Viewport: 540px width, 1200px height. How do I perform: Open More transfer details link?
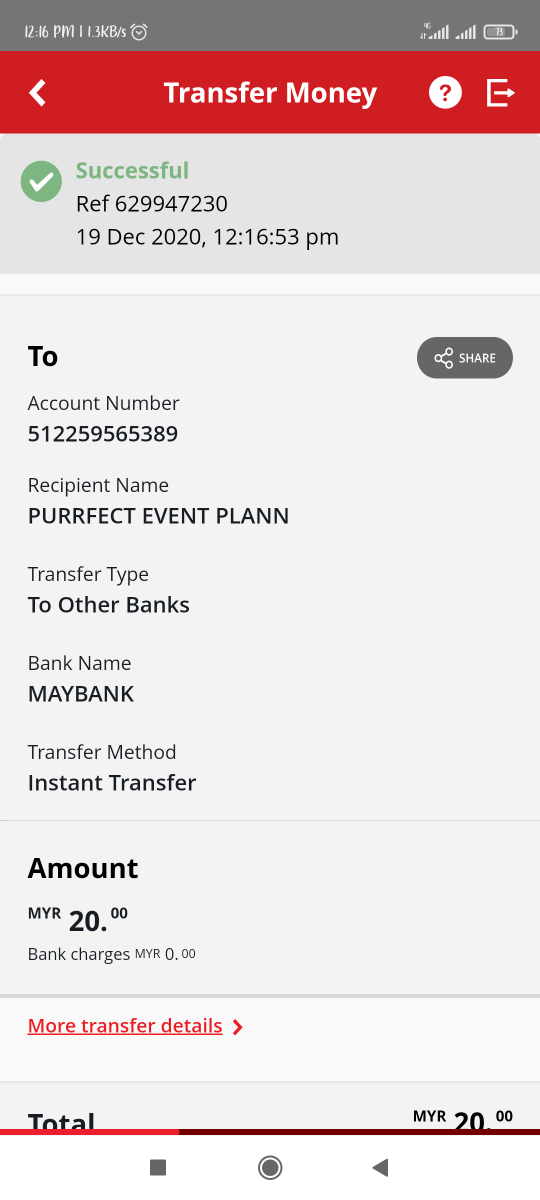tap(136, 1026)
